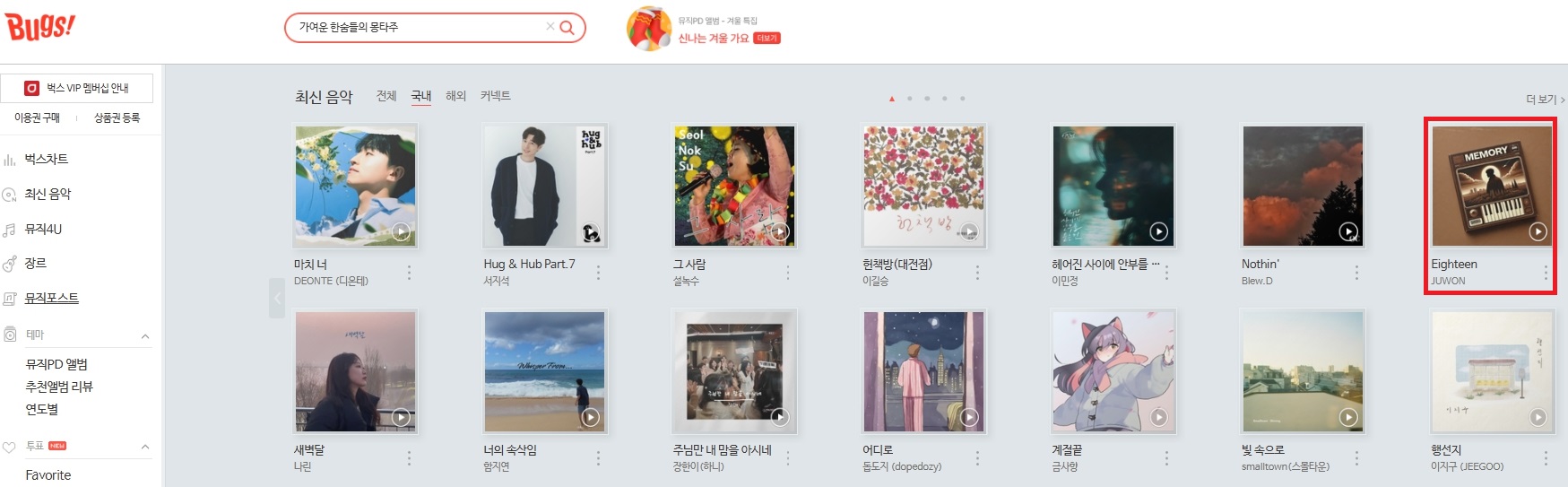Open 뮤직포스트 in the sidebar
This screenshot has height=487, width=1568.
51,298
